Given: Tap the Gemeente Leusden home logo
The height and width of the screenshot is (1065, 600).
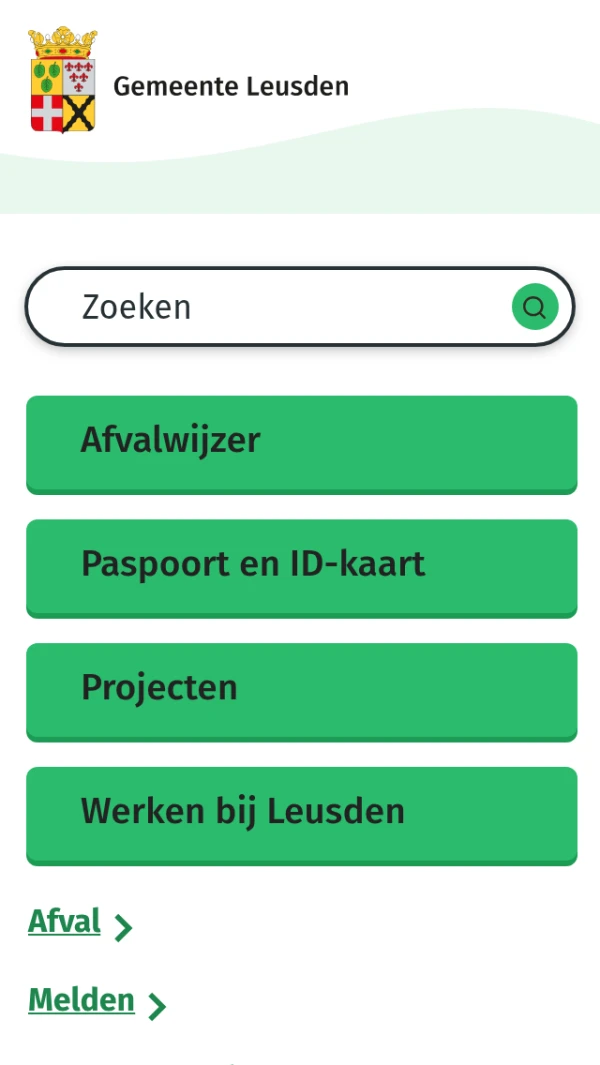Looking at the screenshot, I should pyautogui.click(x=190, y=83).
